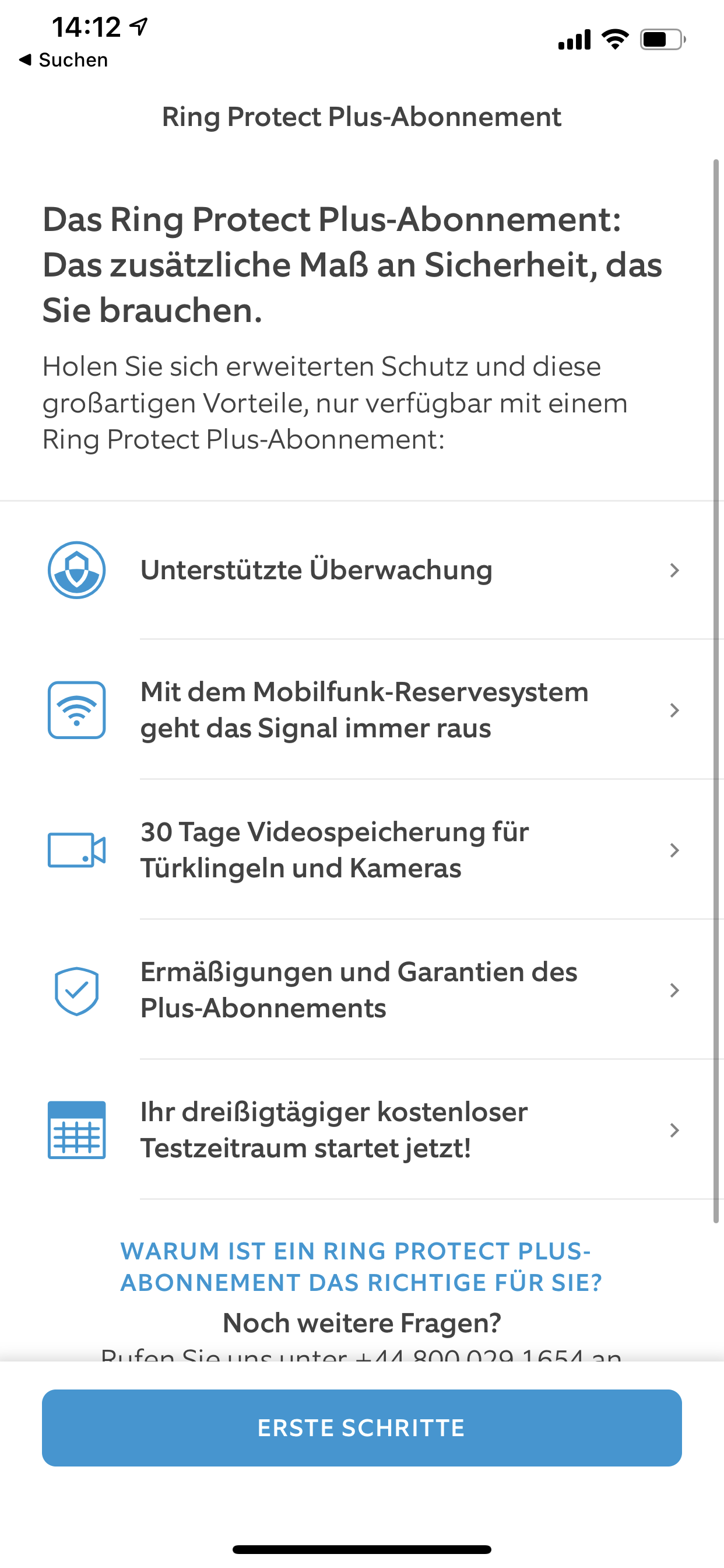The image size is (724, 1568).
Task: Open Ermäßigungen und Garantien row
Action: pyautogui.click(x=362, y=990)
